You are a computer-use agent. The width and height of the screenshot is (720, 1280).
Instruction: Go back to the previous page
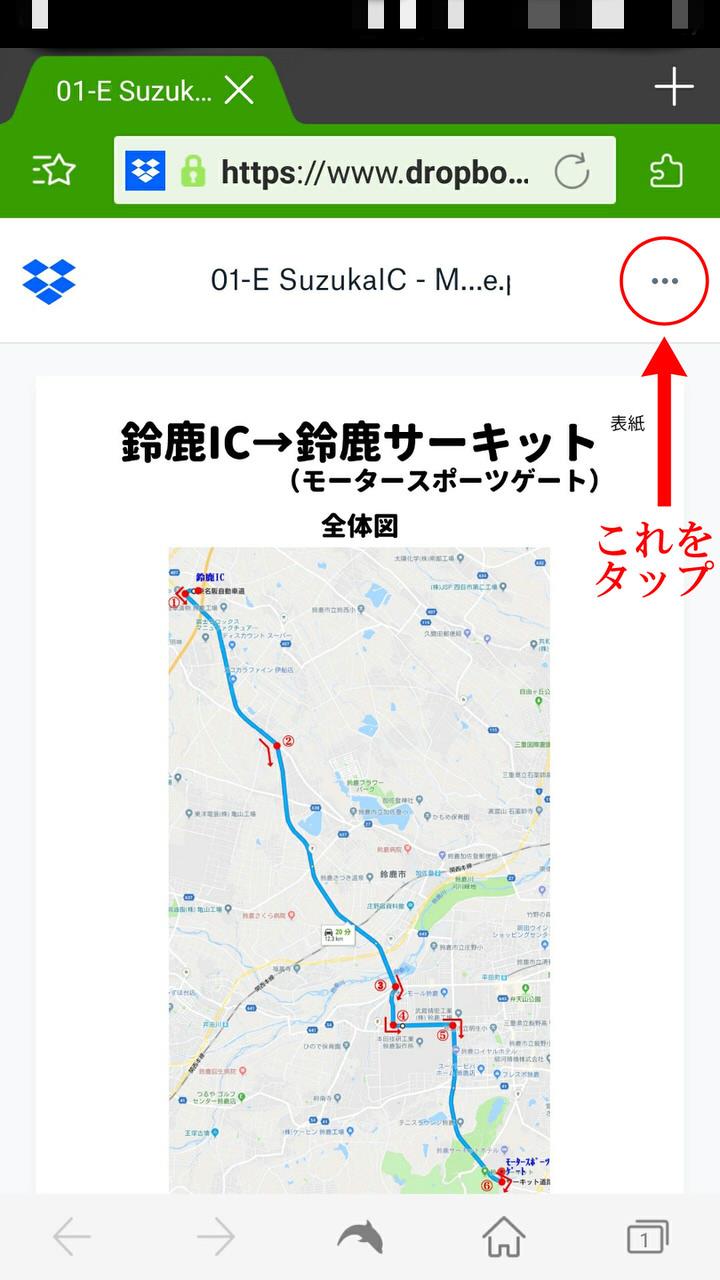click(72, 1238)
